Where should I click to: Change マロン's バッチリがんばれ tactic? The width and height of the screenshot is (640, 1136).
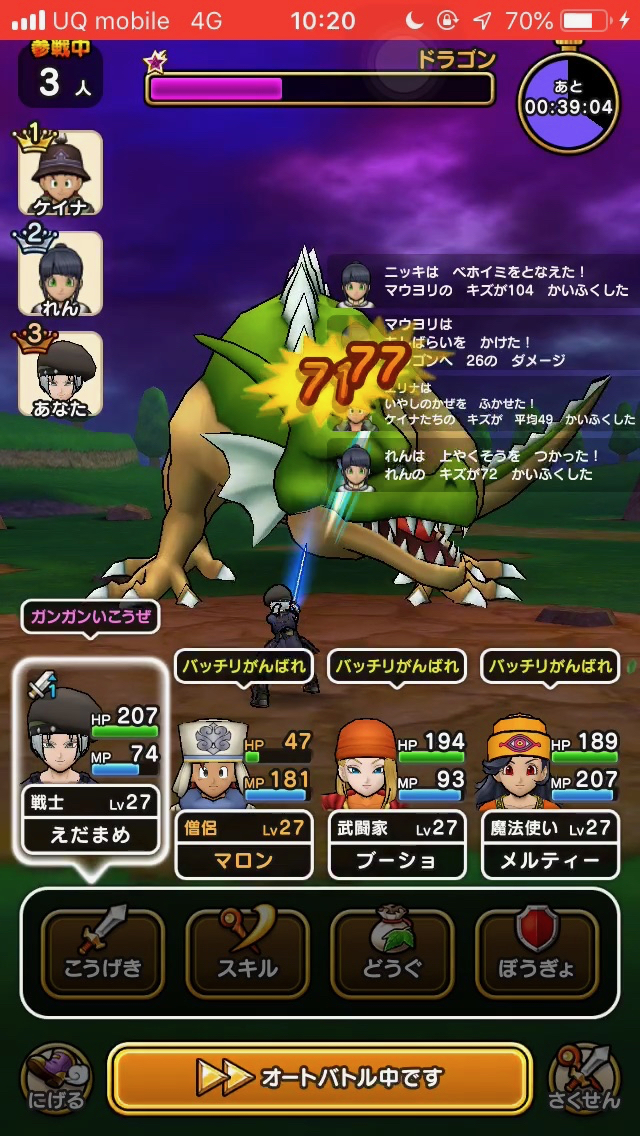[244, 666]
